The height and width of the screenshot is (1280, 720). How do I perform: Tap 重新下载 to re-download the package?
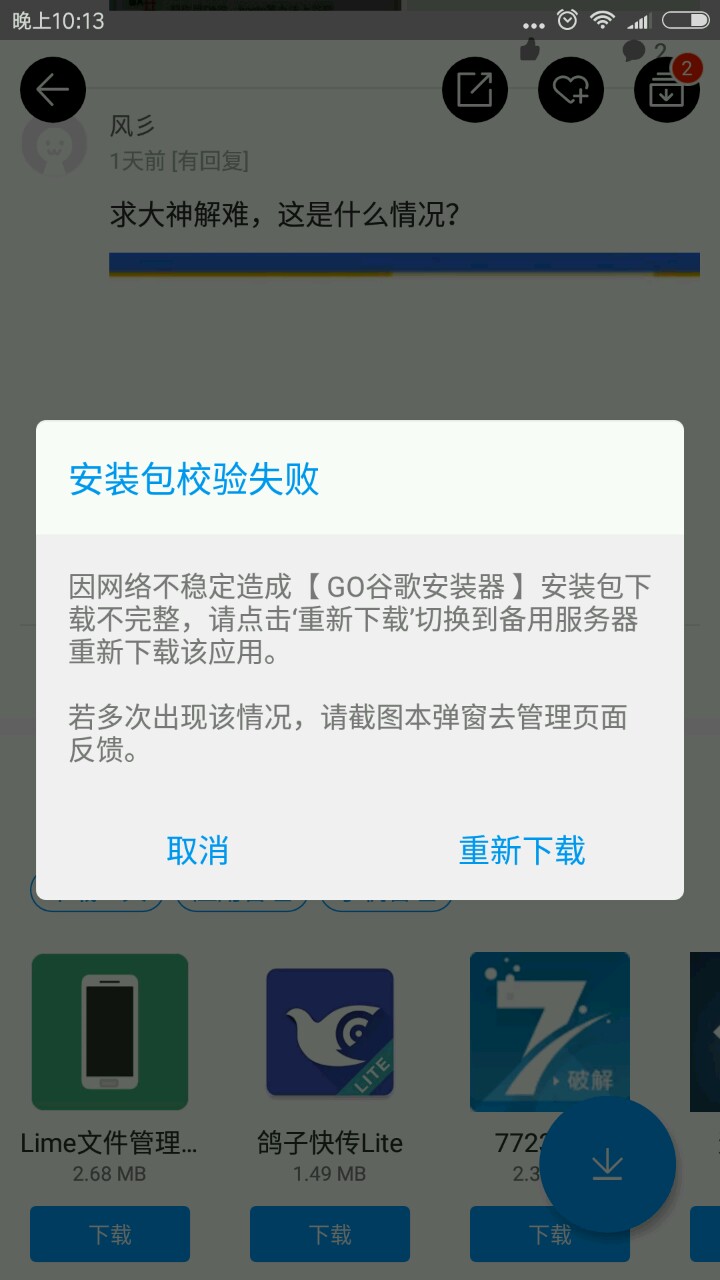pyautogui.click(x=522, y=850)
